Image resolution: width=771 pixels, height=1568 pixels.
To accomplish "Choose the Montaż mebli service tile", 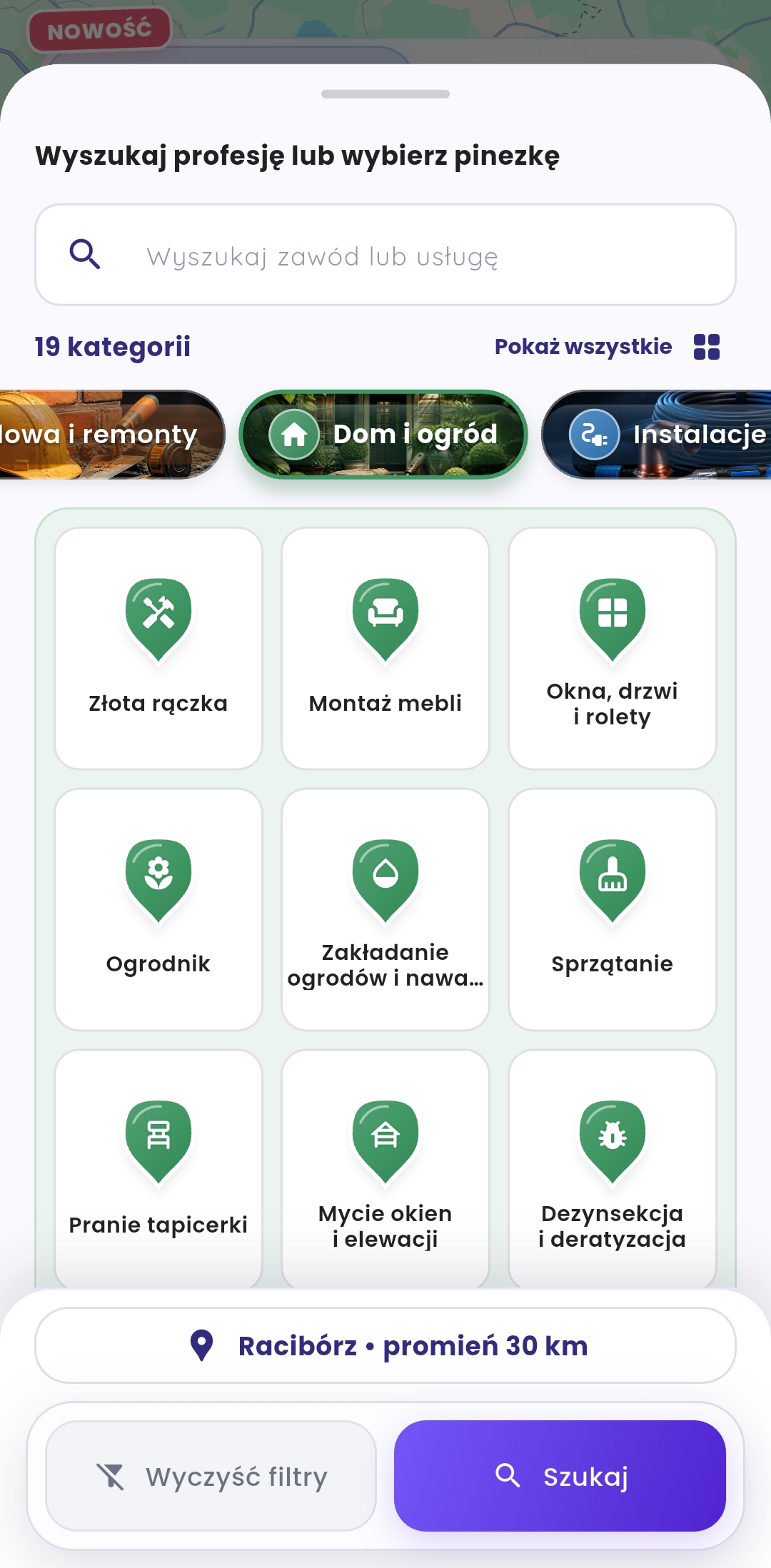I will 385,648.
